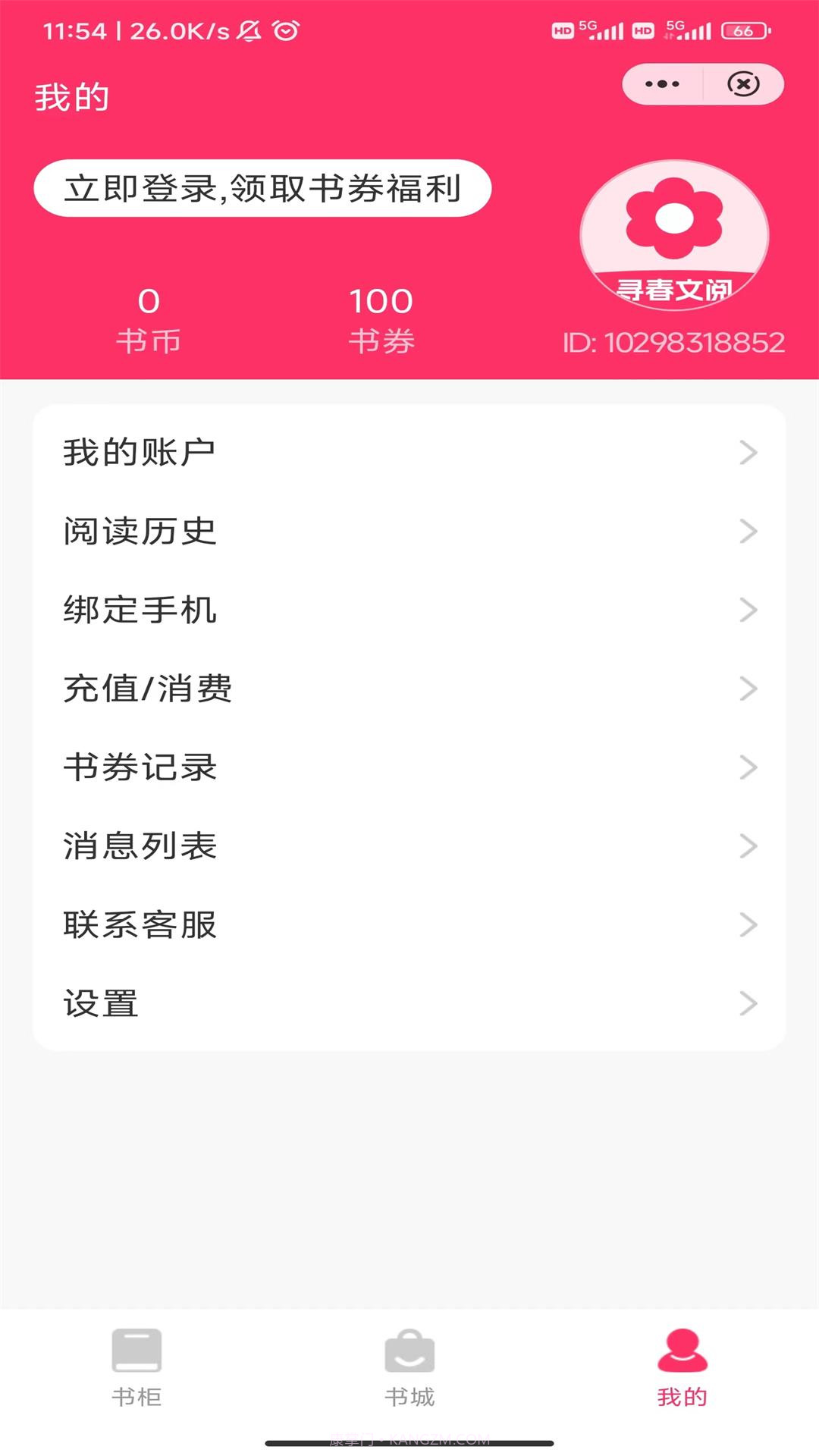The image size is (819, 1456).
Task: Tap the alarm clock status bar icon
Action: (x=284, y=30)
